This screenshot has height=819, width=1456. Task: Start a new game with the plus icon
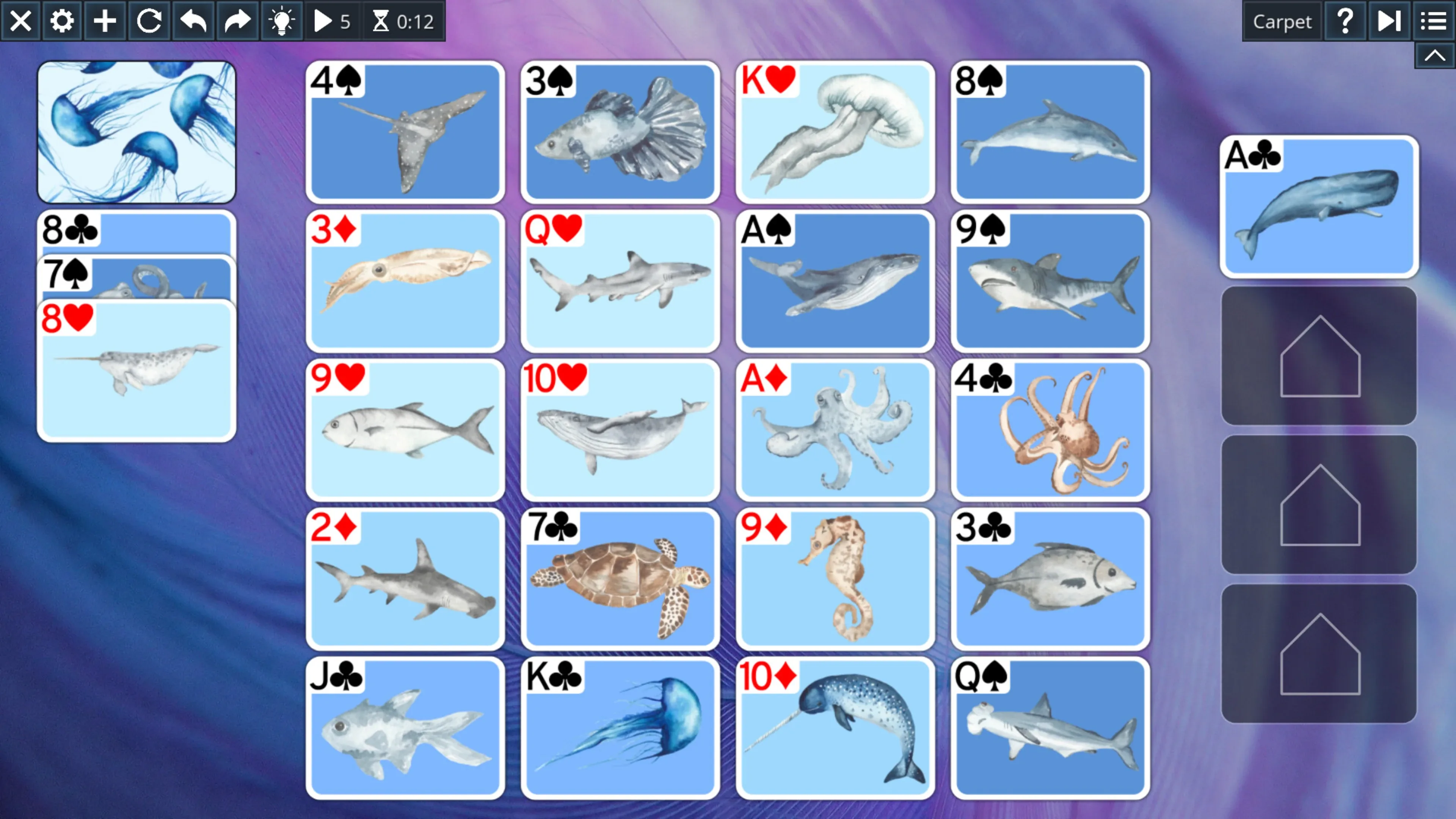105,22
